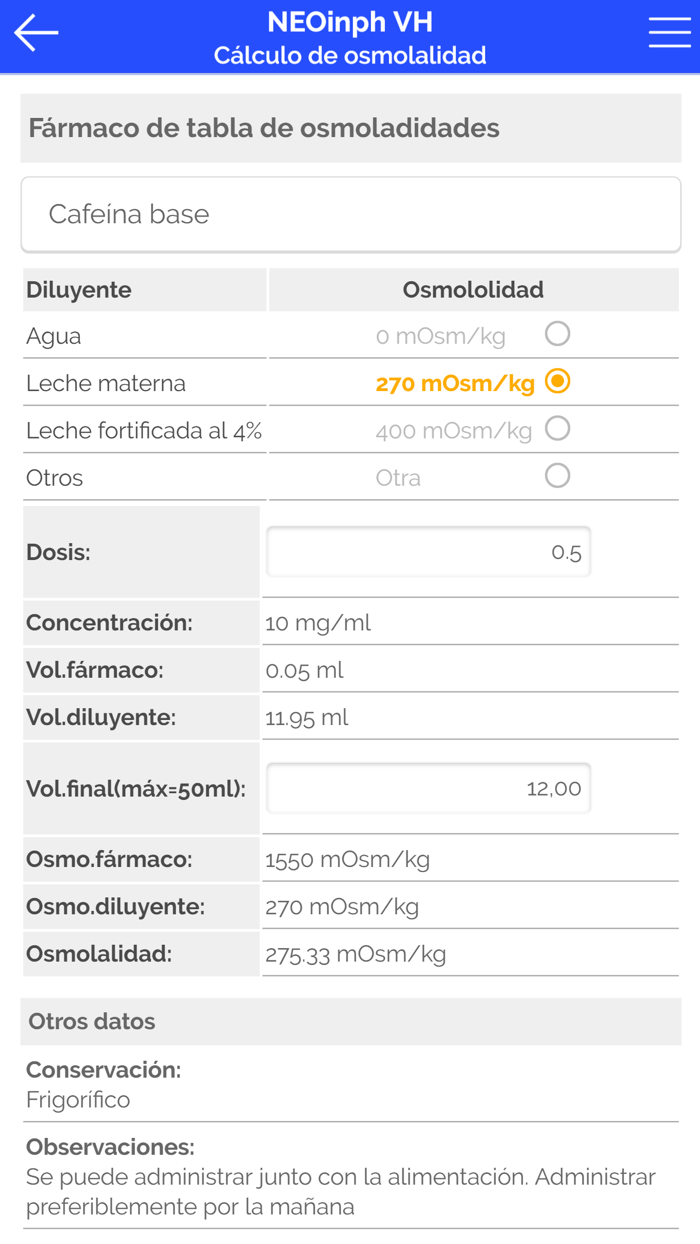This screenshot has width=700, height=1244.
Task: Go back using the arrow icon
Action: click(37, 33)
